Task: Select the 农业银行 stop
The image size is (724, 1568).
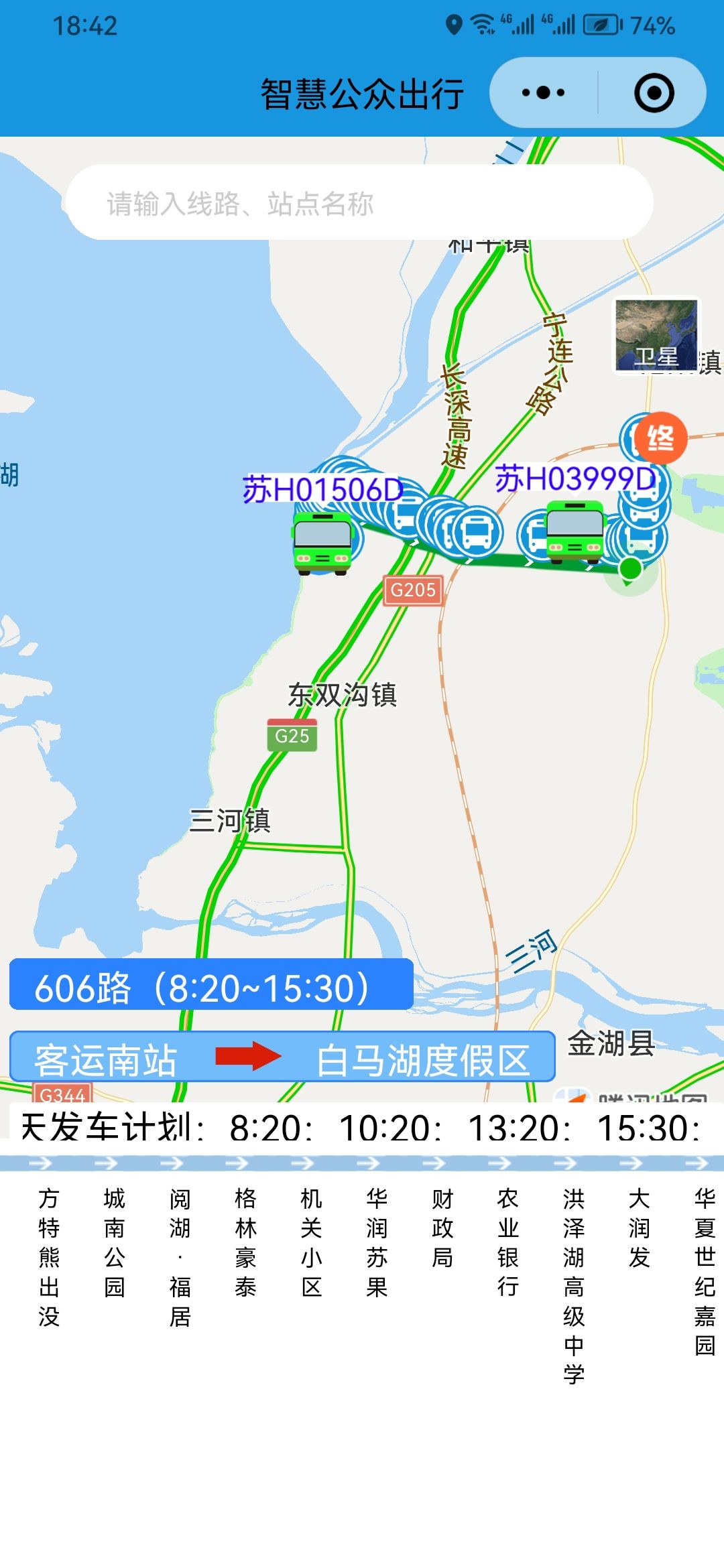Action: [508, 1243]
